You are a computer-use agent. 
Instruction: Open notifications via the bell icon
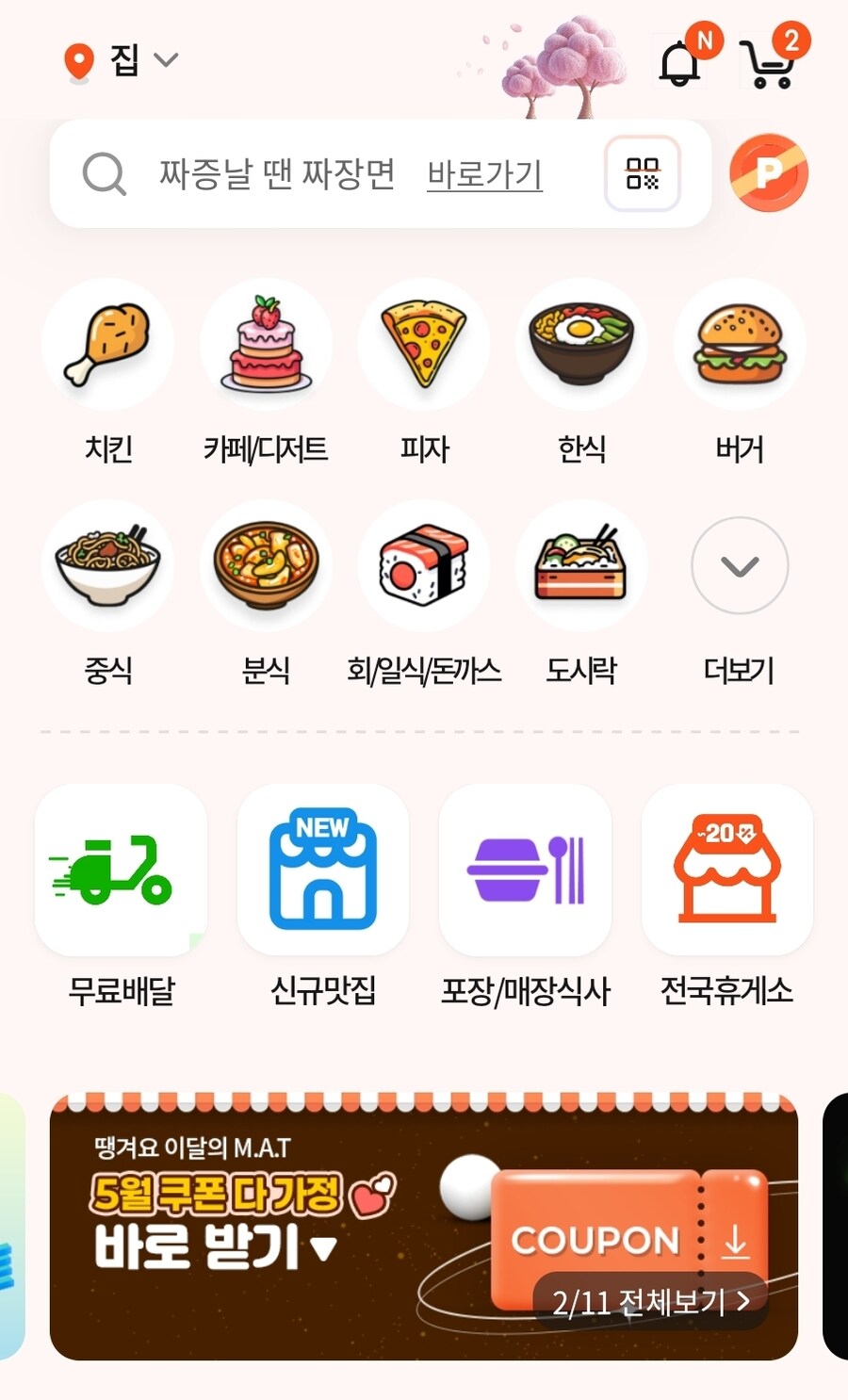(680, 64)
